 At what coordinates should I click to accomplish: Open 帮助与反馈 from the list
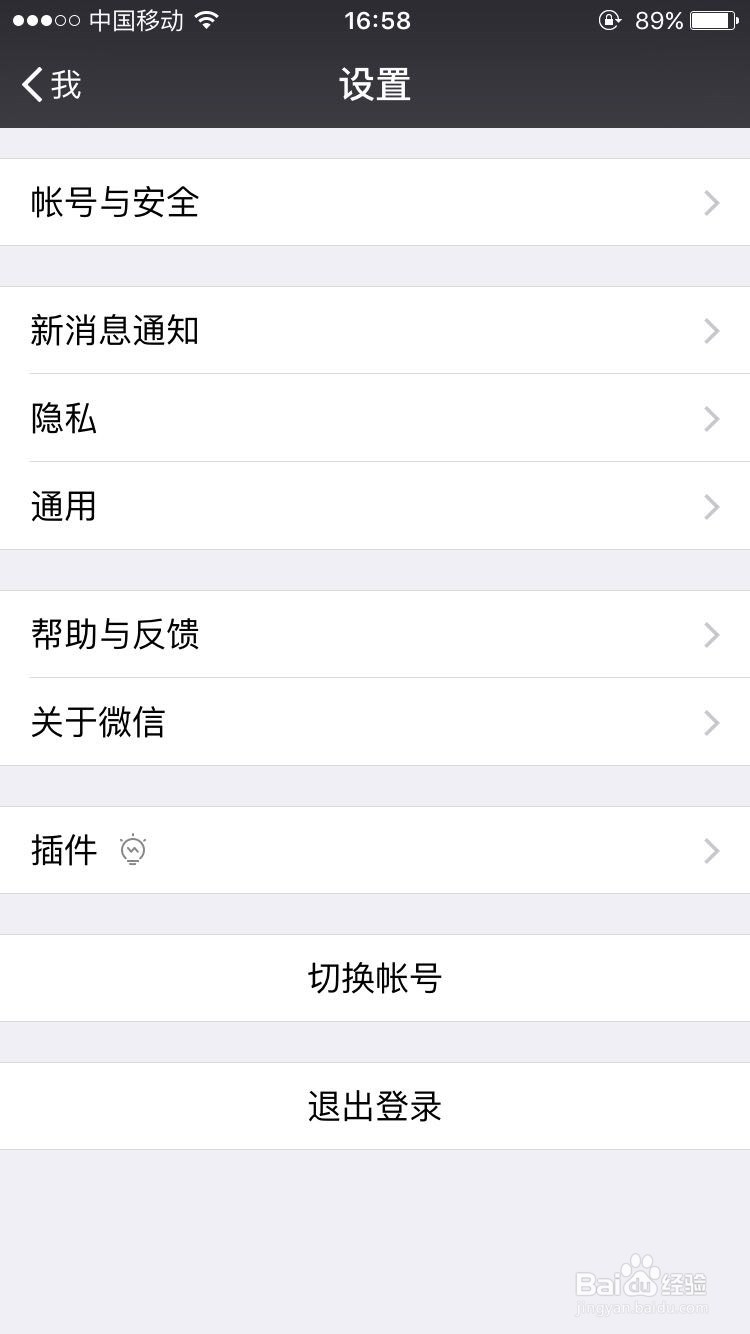[375, 635]
